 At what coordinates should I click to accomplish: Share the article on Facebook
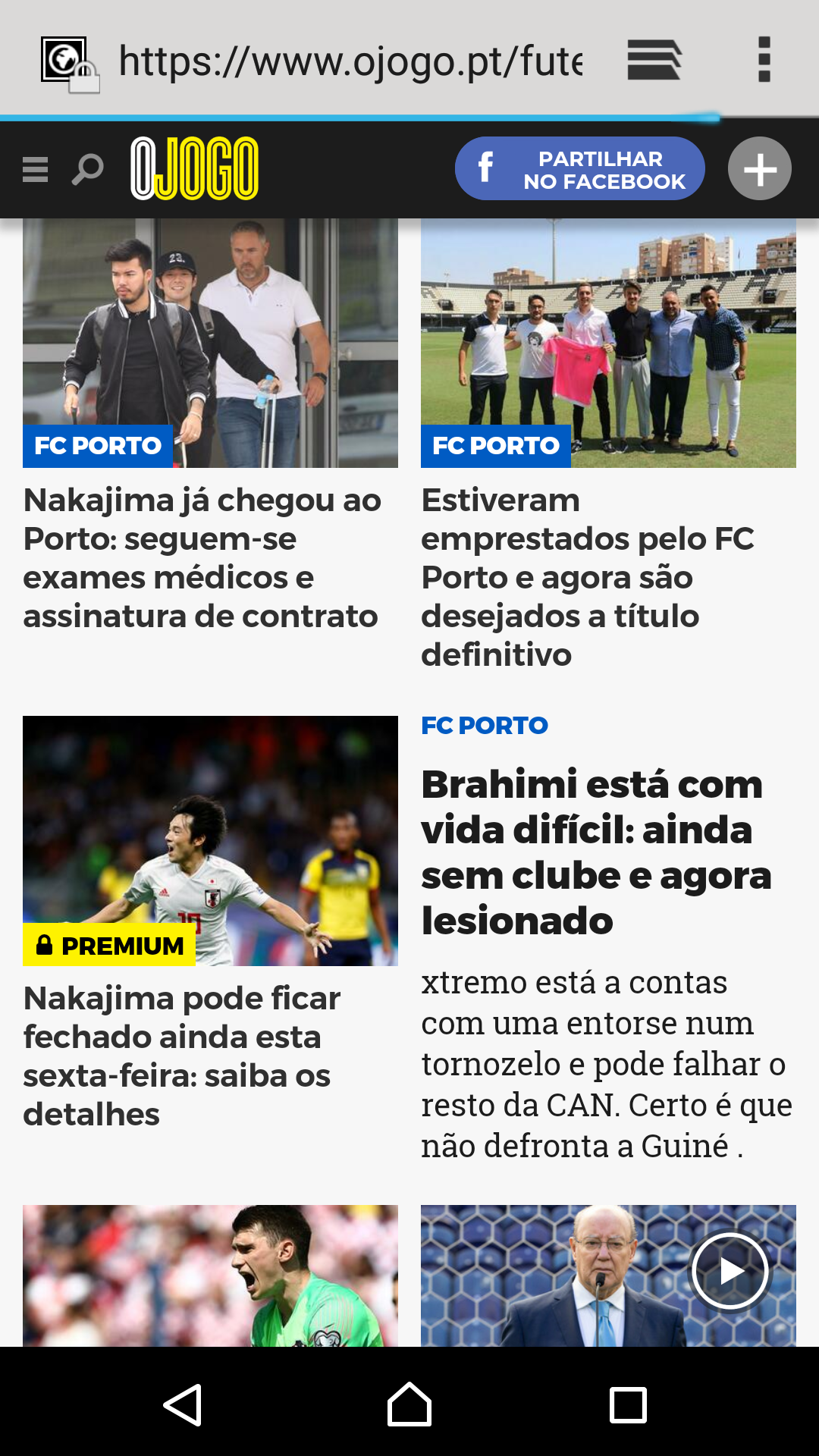pyautogui.click(x=579, y=168)
